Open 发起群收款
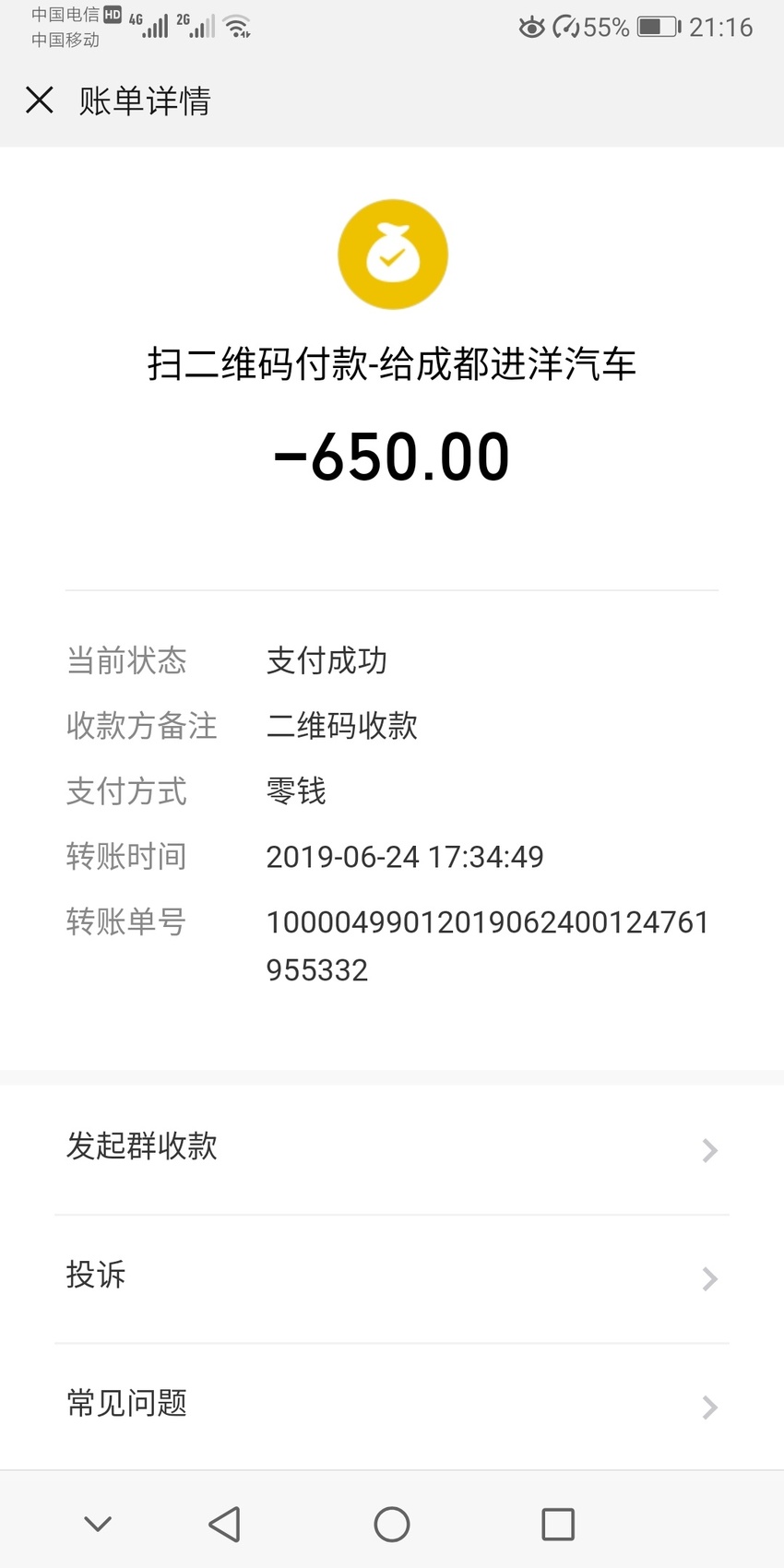784x1568 pixels. (392, 1149)
